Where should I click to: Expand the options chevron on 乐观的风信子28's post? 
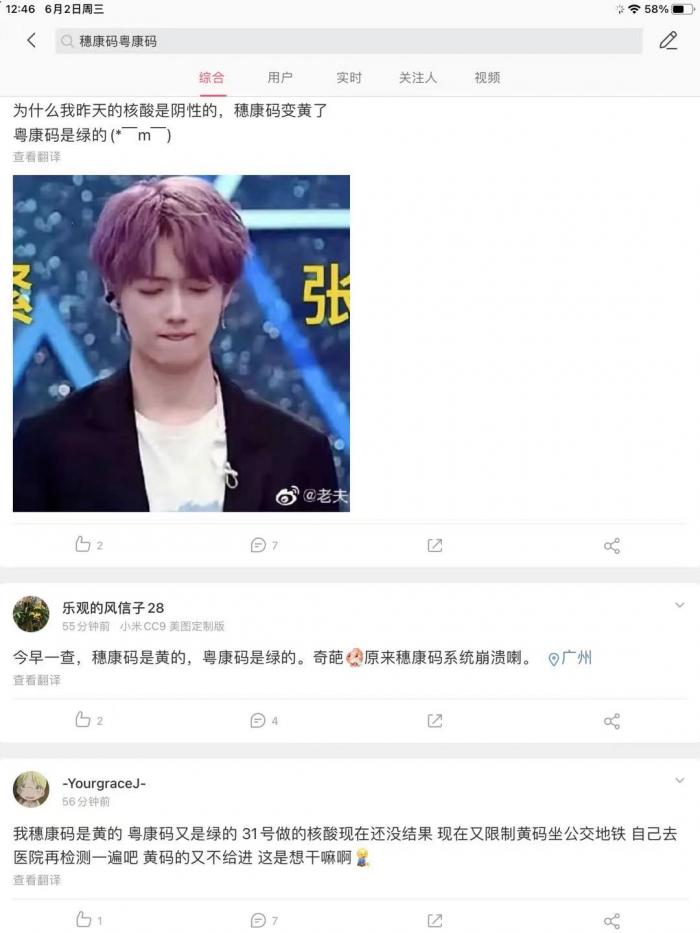(x=679, y=606)
